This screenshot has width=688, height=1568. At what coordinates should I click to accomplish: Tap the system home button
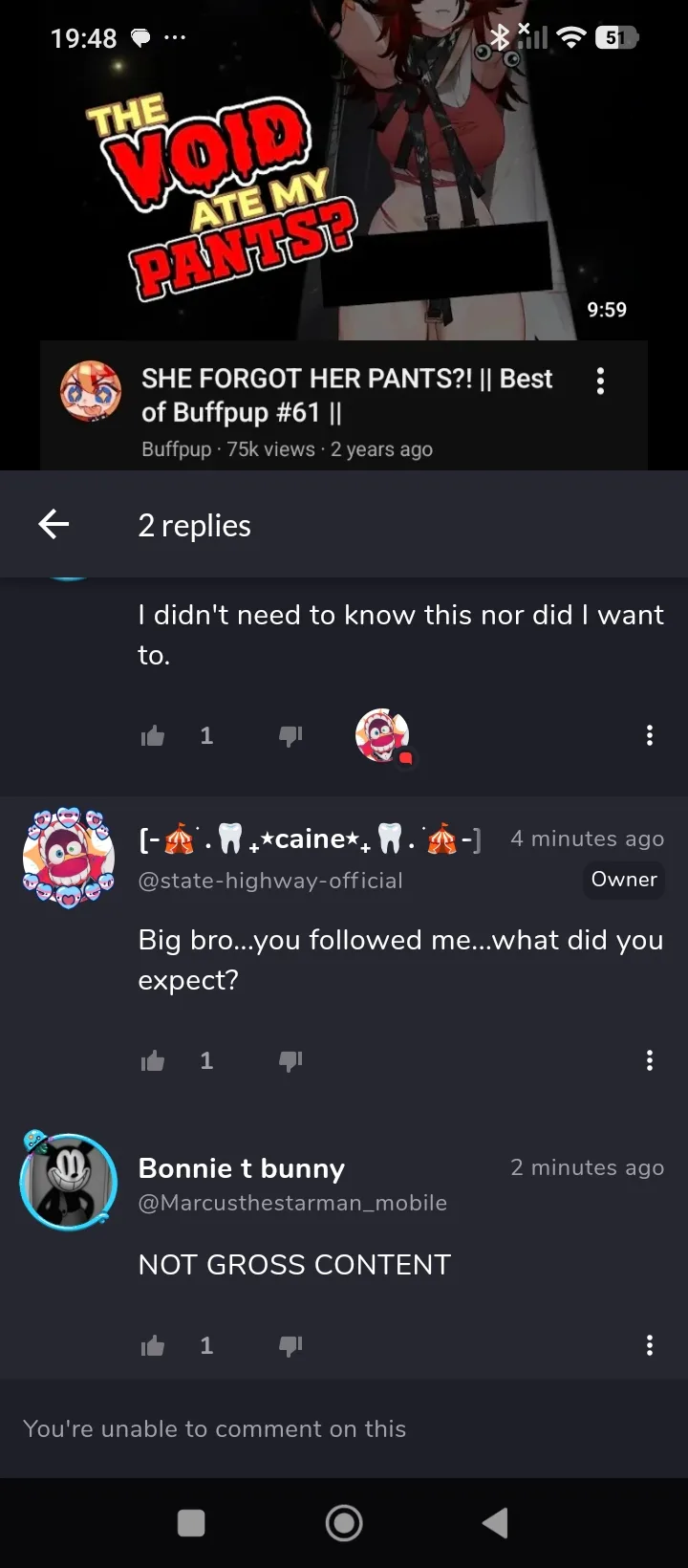tap(344, 1523)
